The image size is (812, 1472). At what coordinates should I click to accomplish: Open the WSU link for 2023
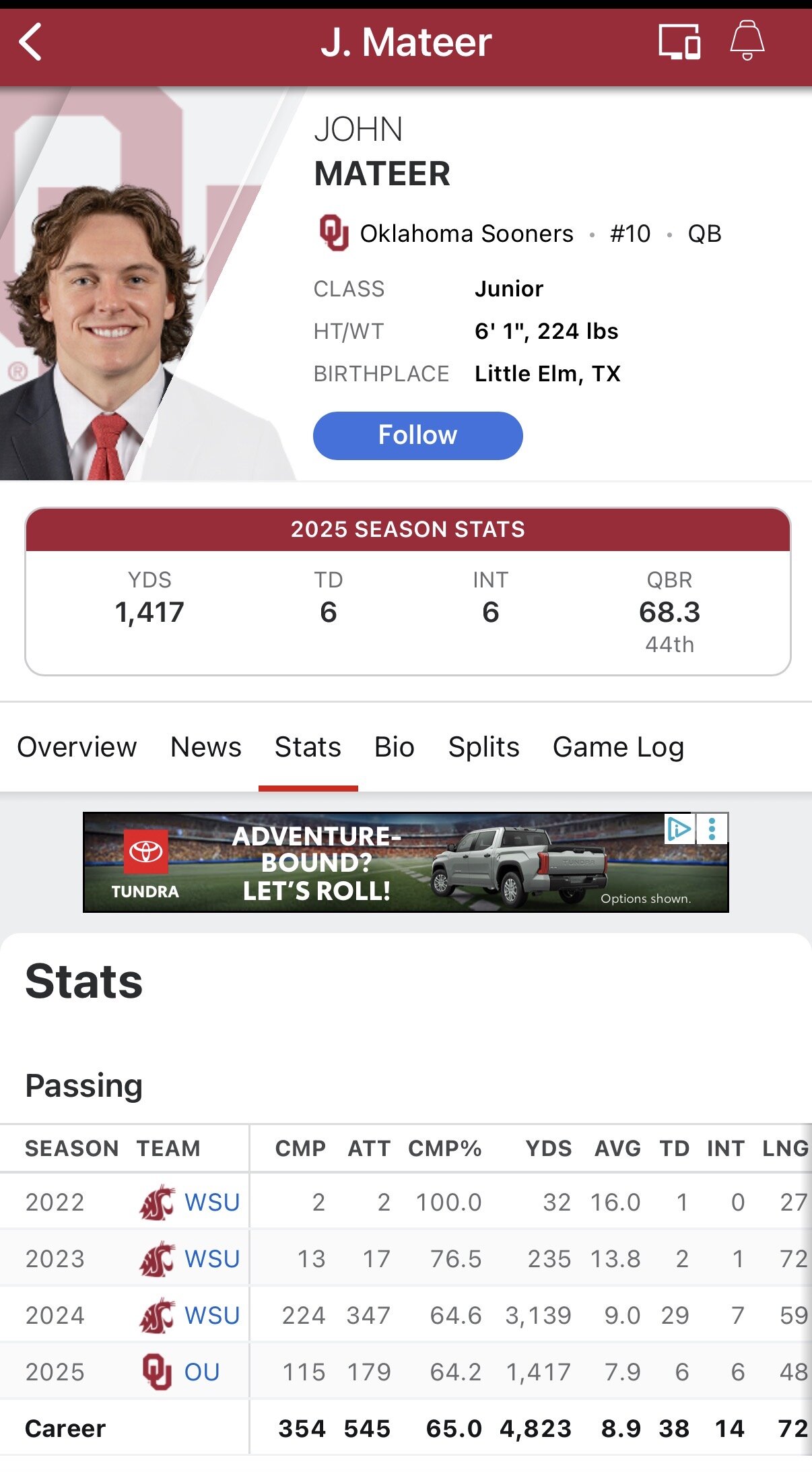(211, 1259)
